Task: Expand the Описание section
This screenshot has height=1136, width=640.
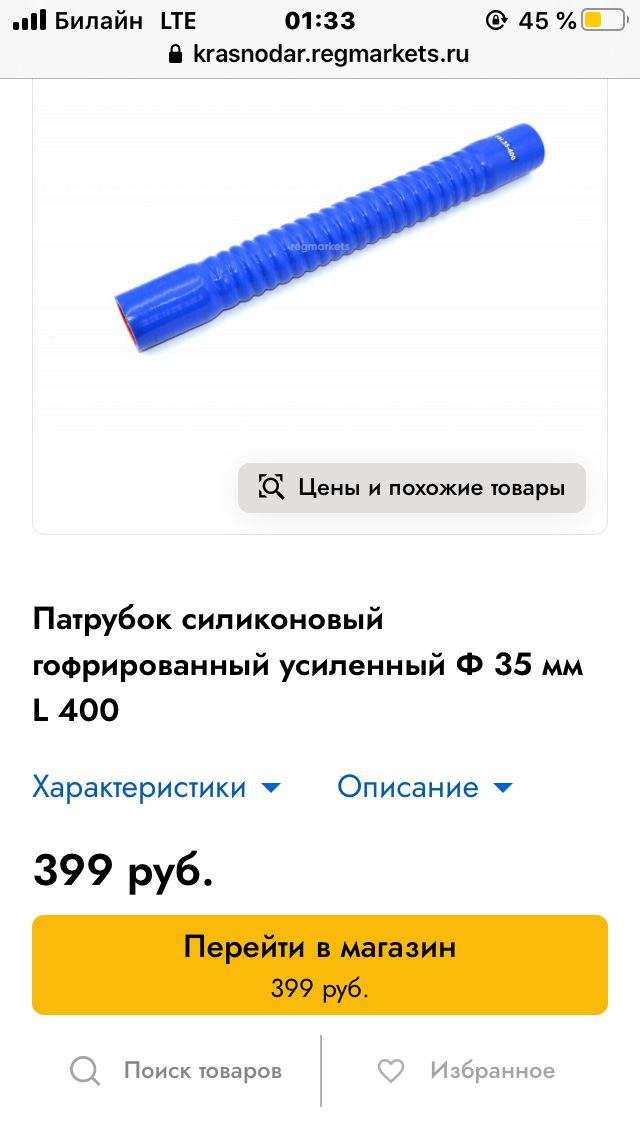Action: [x=425, y=787]
